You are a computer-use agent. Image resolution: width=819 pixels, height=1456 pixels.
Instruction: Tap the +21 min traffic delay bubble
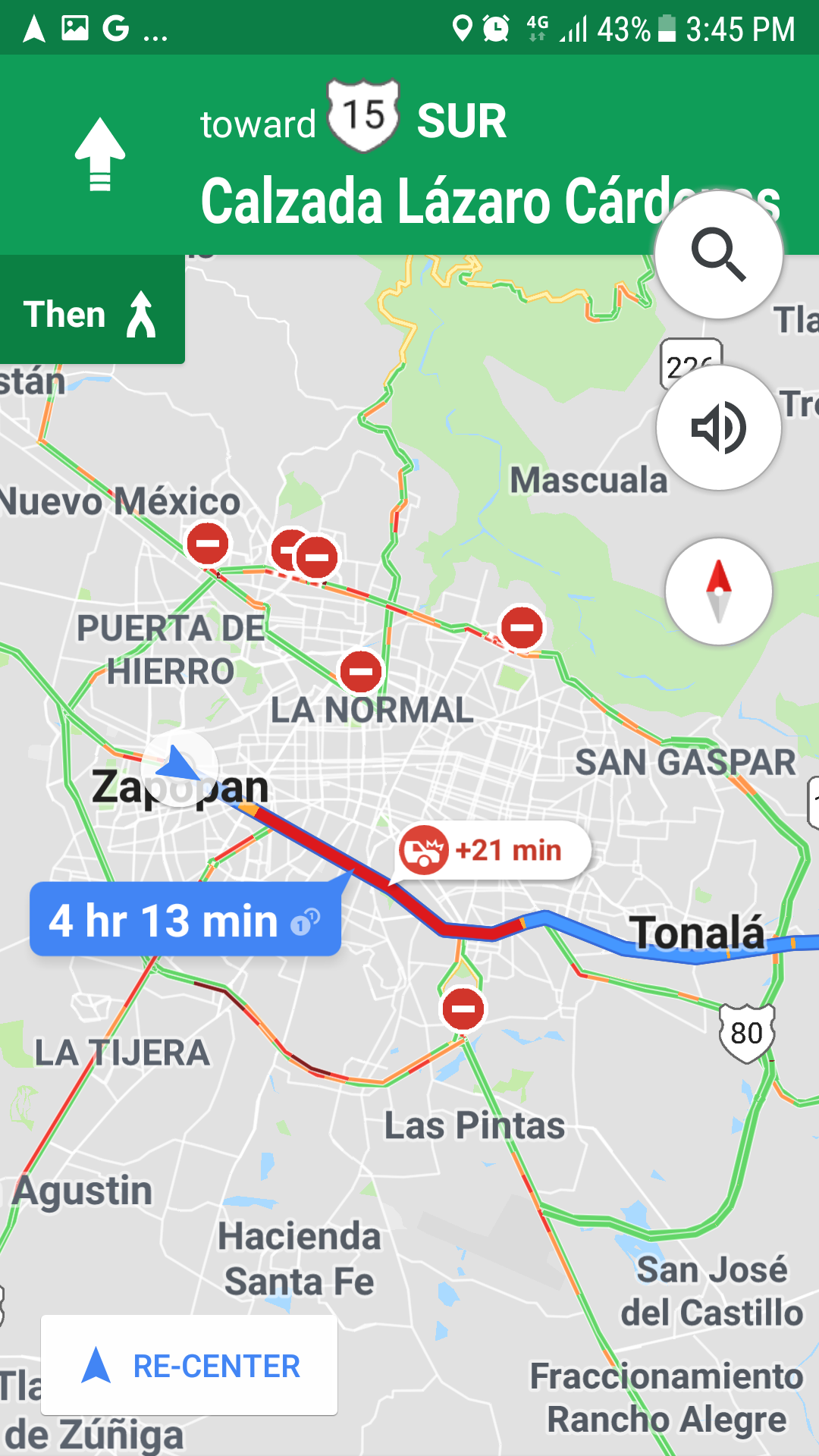(493, 850)
